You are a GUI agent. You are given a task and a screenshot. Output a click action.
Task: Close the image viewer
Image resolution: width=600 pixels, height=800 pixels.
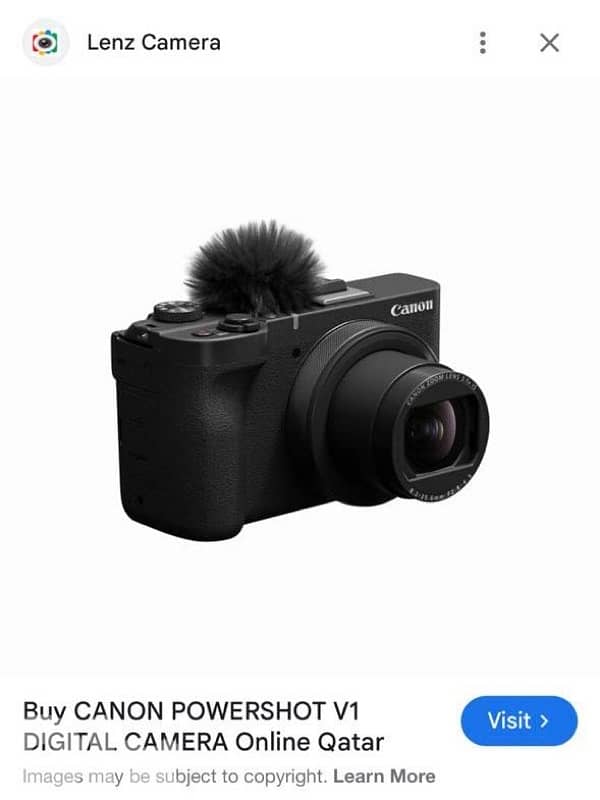549,43
